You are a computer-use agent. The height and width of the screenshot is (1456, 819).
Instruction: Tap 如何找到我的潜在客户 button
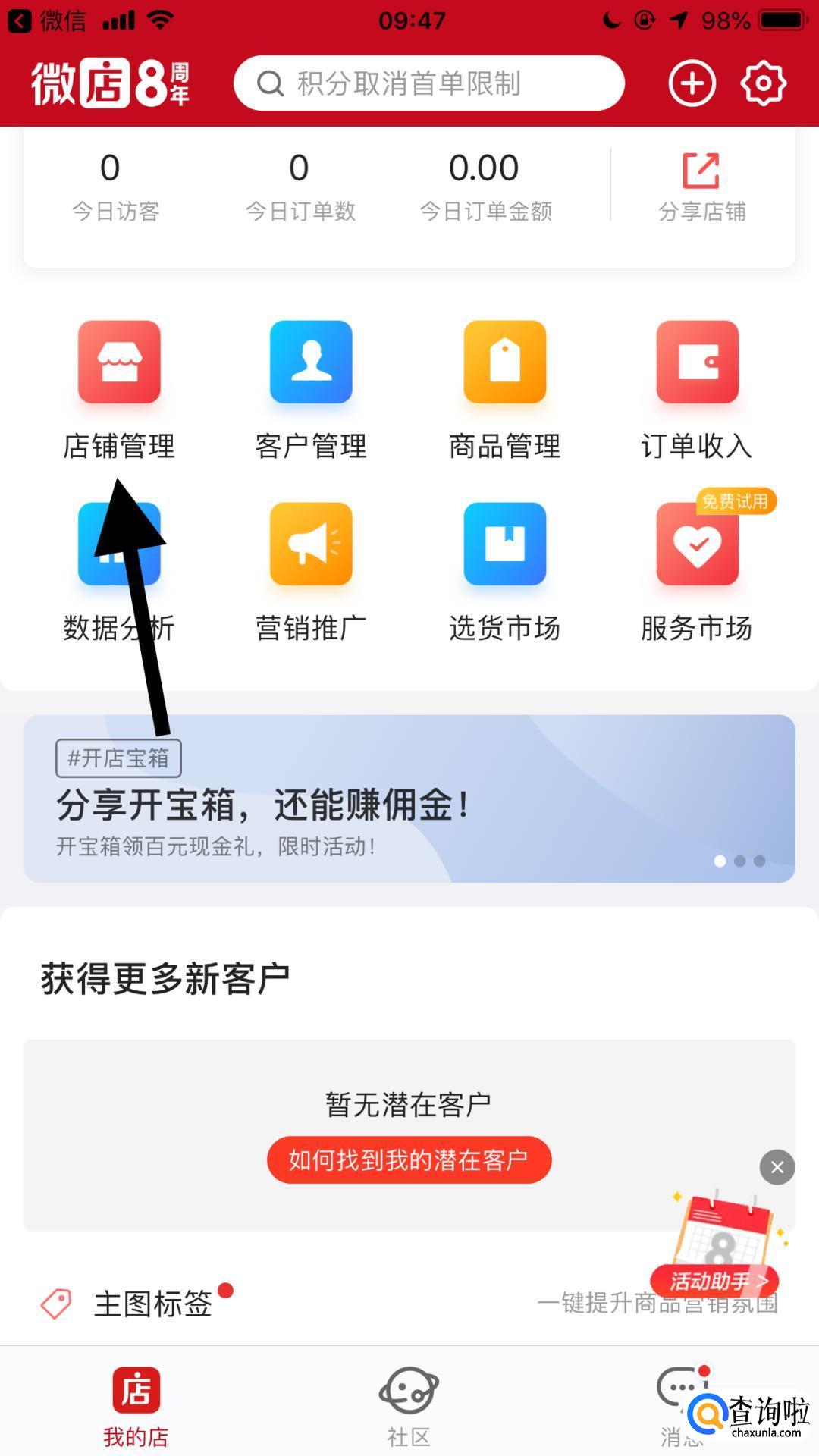(x=409, y=1159)
